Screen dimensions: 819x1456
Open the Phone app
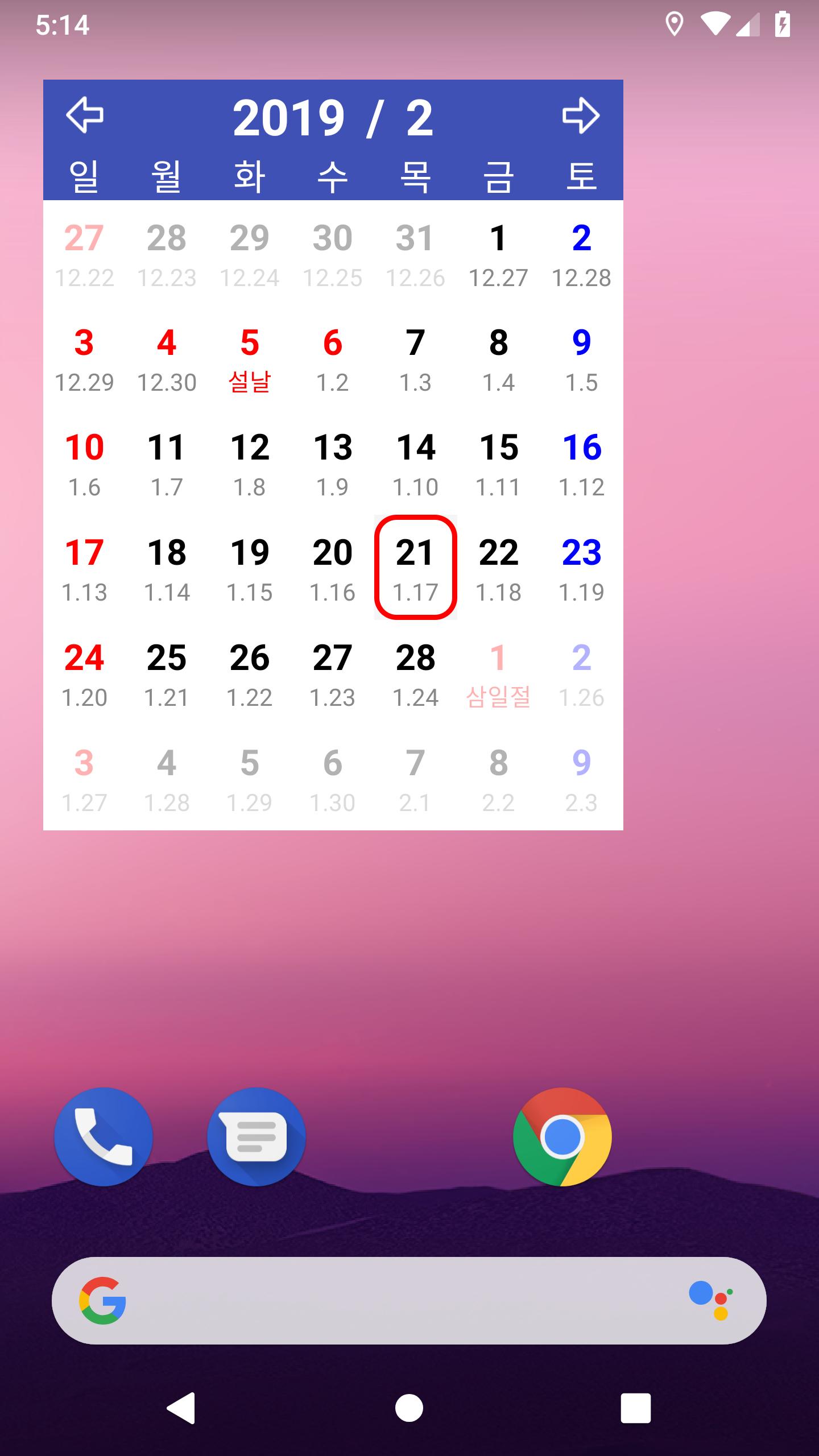point(104,1137)
